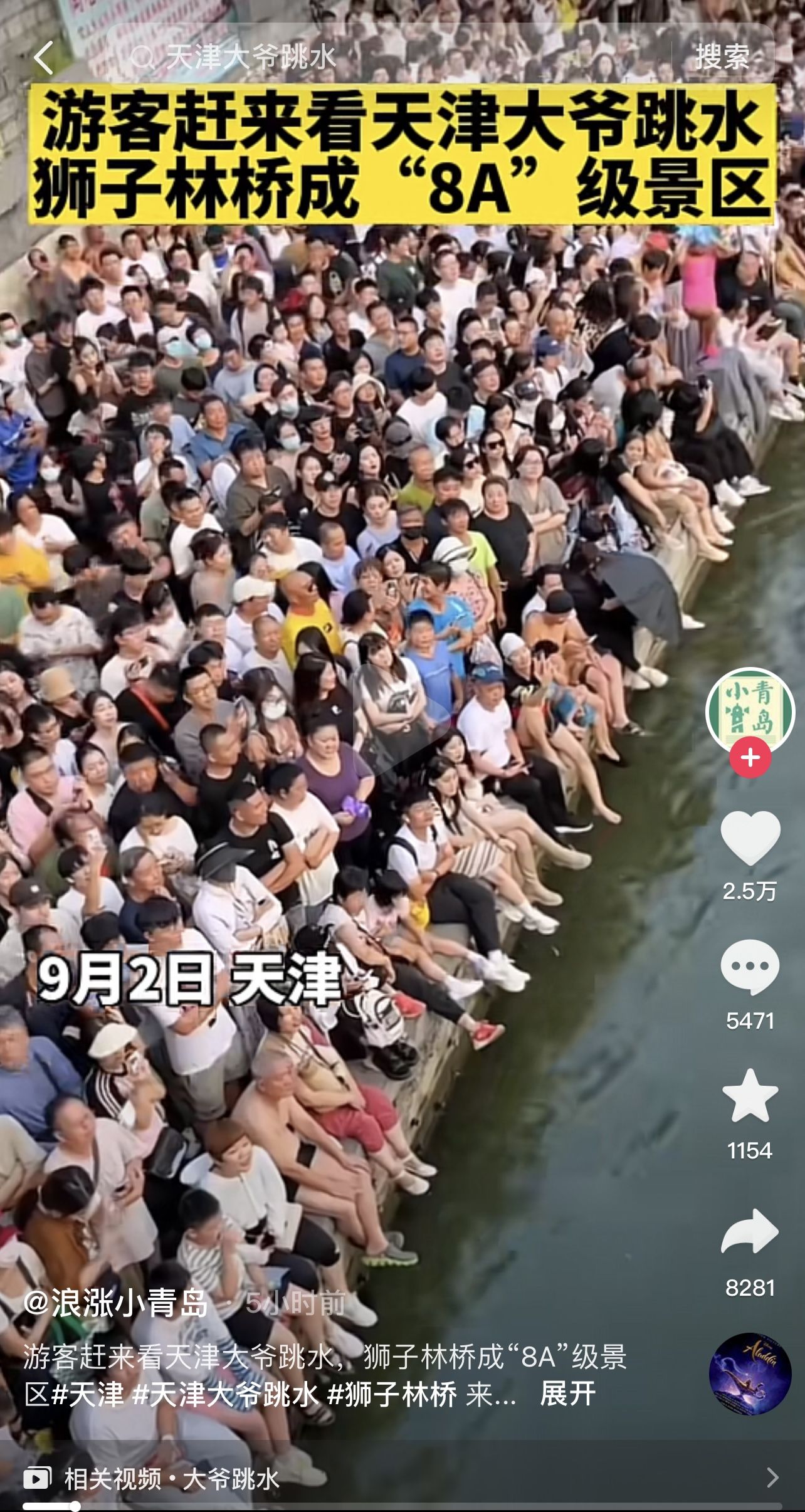Play the video with center play button
The width and height of the screenshot is (805, 1512).
tap(401, 708)
